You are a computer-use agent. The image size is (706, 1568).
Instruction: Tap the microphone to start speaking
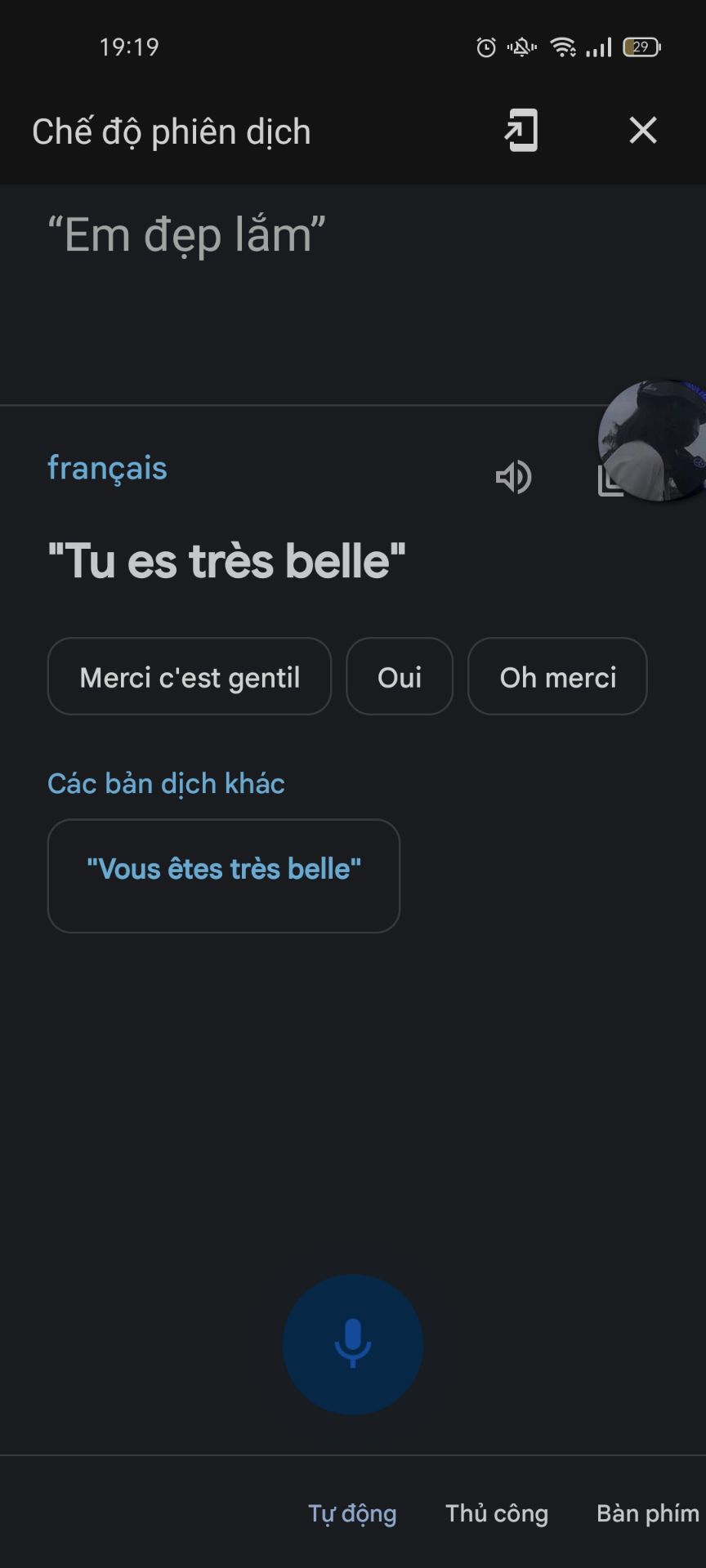[x=353, y=1344]
